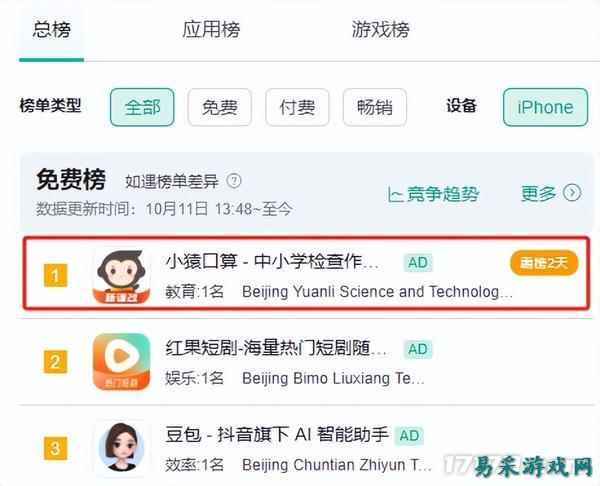This screenshot has height=486, width=600.
Task: Tap 更多 to see the full chart
Action: click(x=551, y=193)
